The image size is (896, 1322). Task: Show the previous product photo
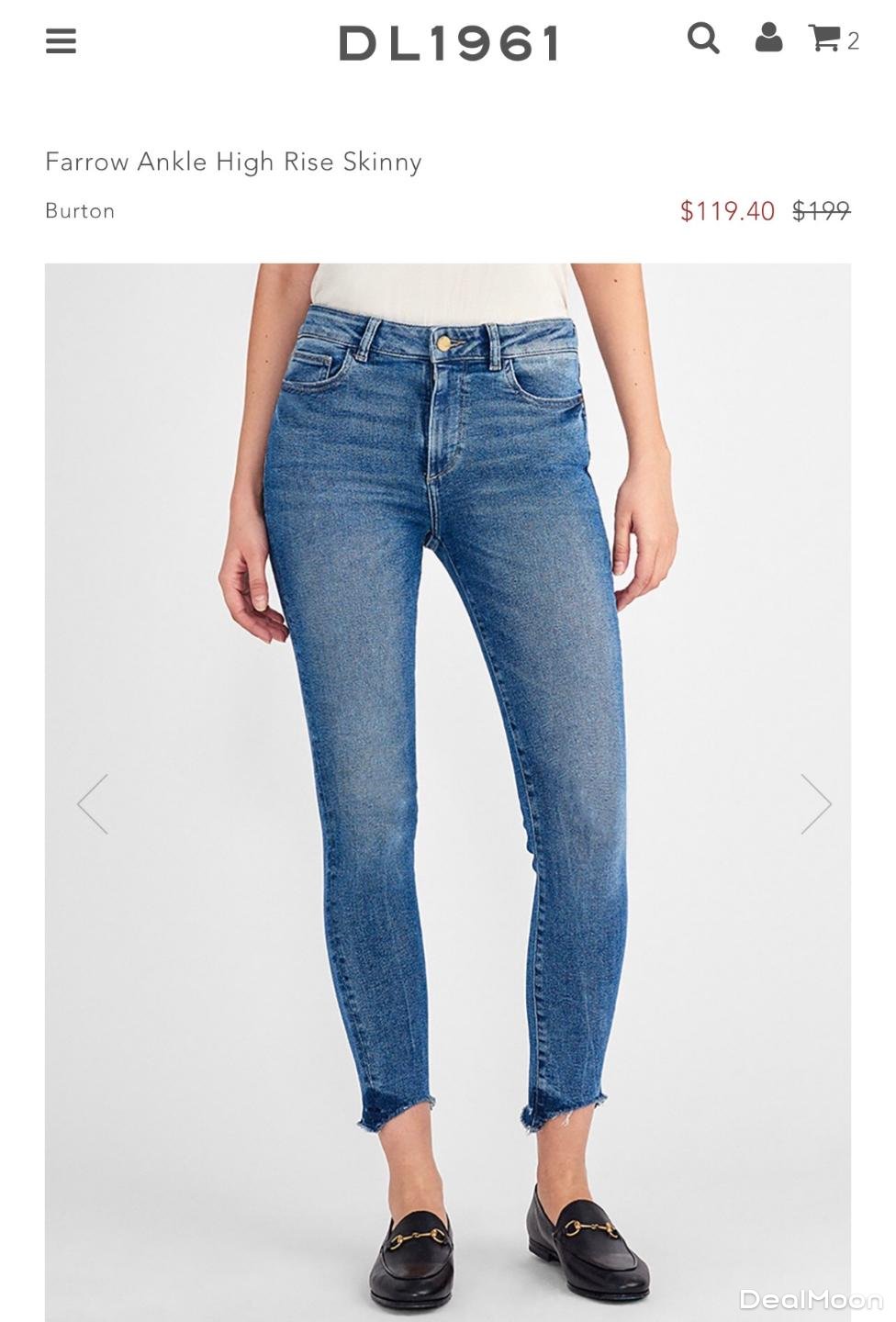[x=93, y=804]
